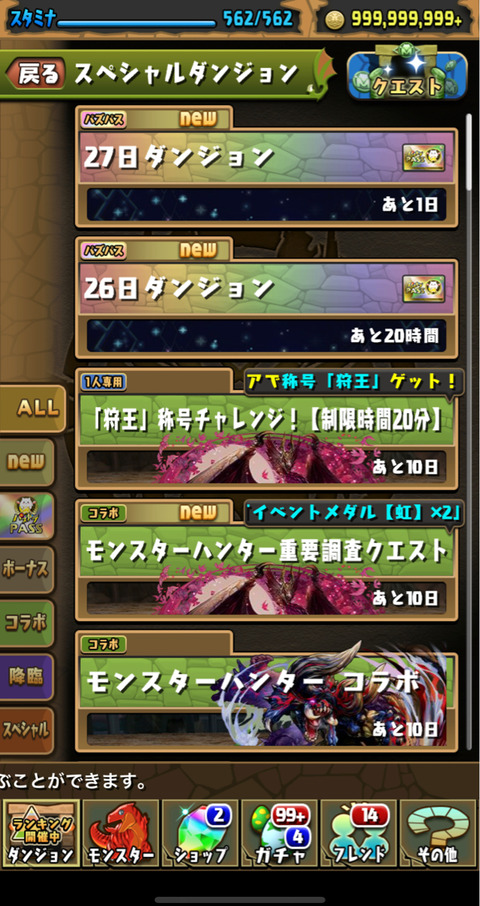The image size is (480, 906).
Task: Open the クエスト quest button
Action: tap(407, 76)
